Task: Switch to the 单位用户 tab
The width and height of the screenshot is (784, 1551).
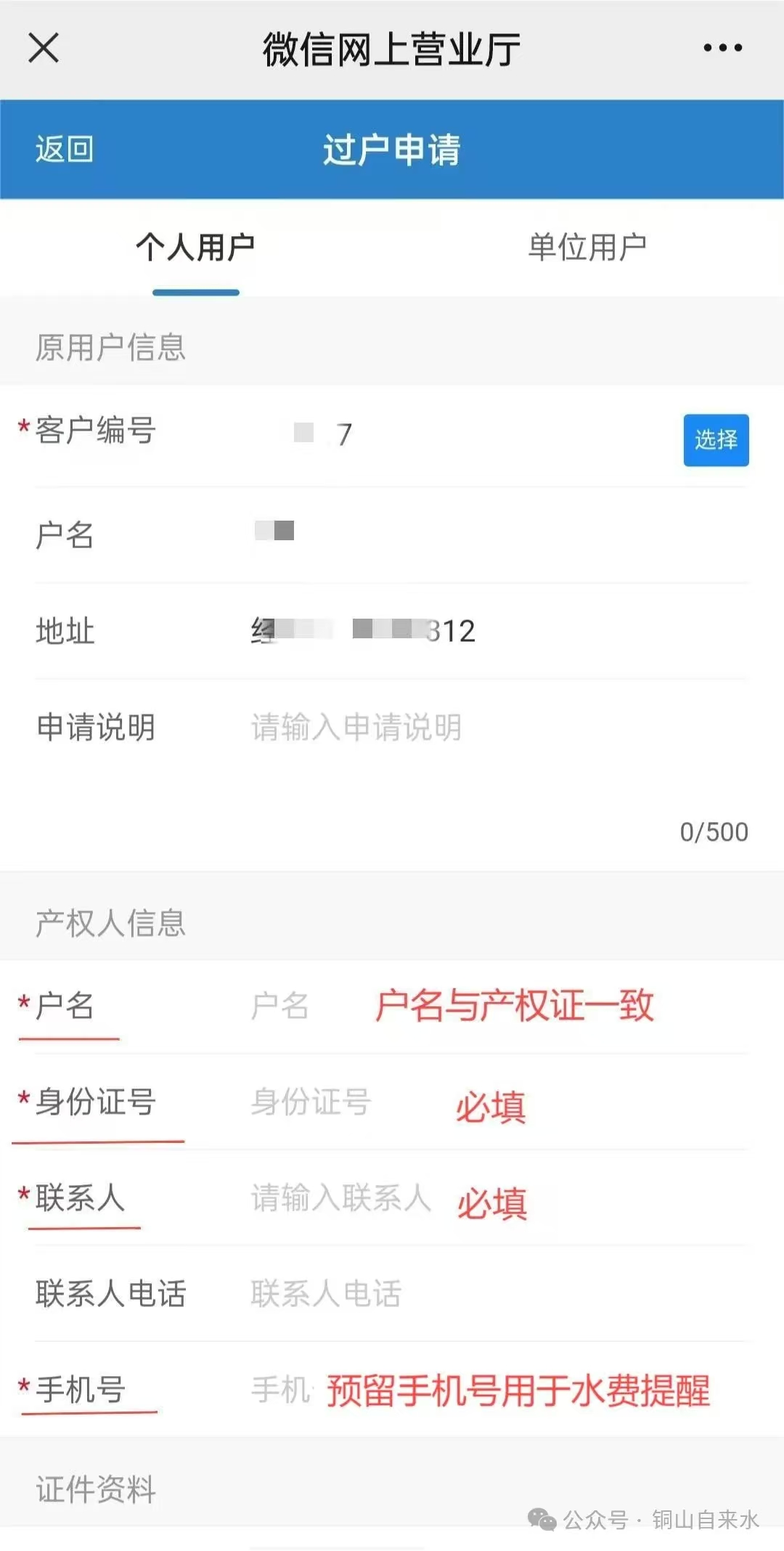Action: coord(587,248)
